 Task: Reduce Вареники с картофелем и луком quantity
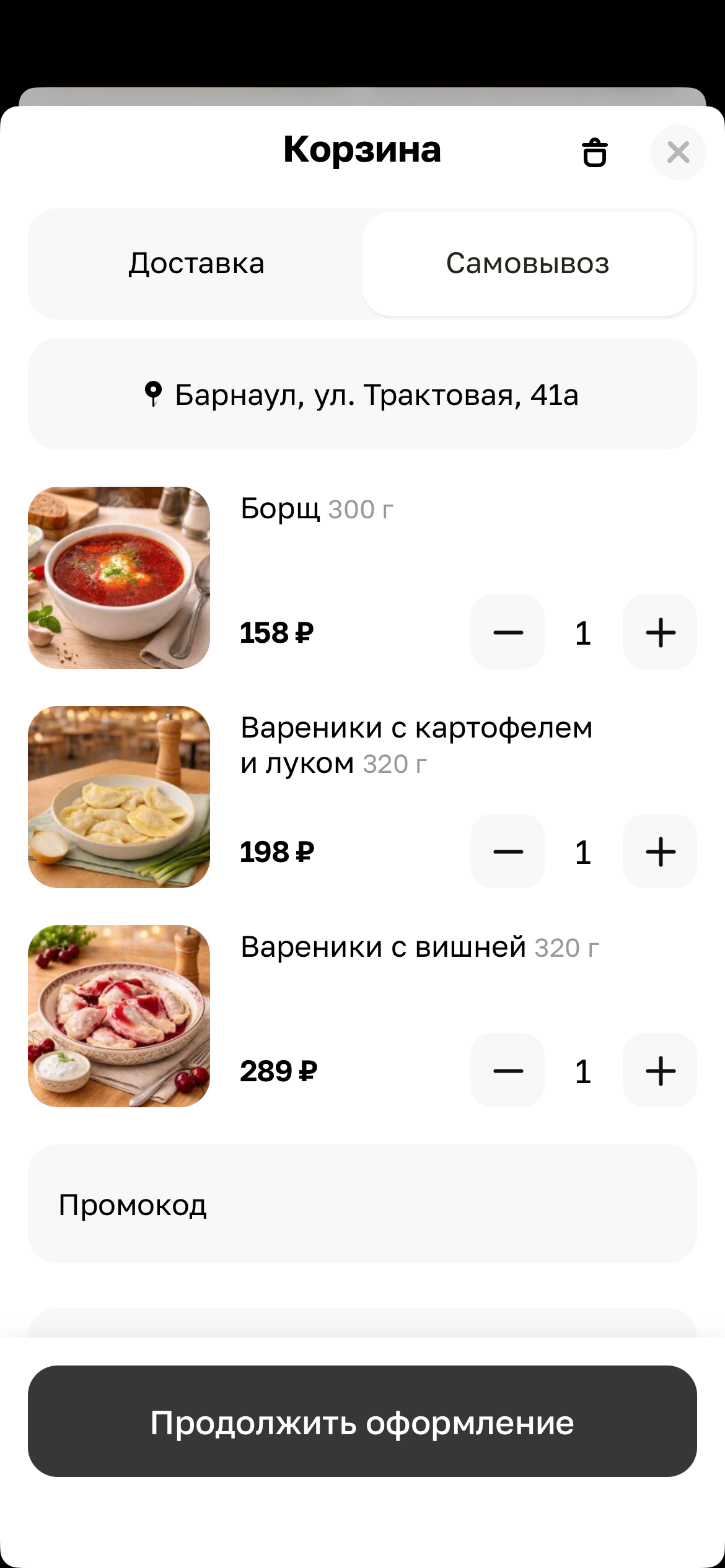point(507,852)
